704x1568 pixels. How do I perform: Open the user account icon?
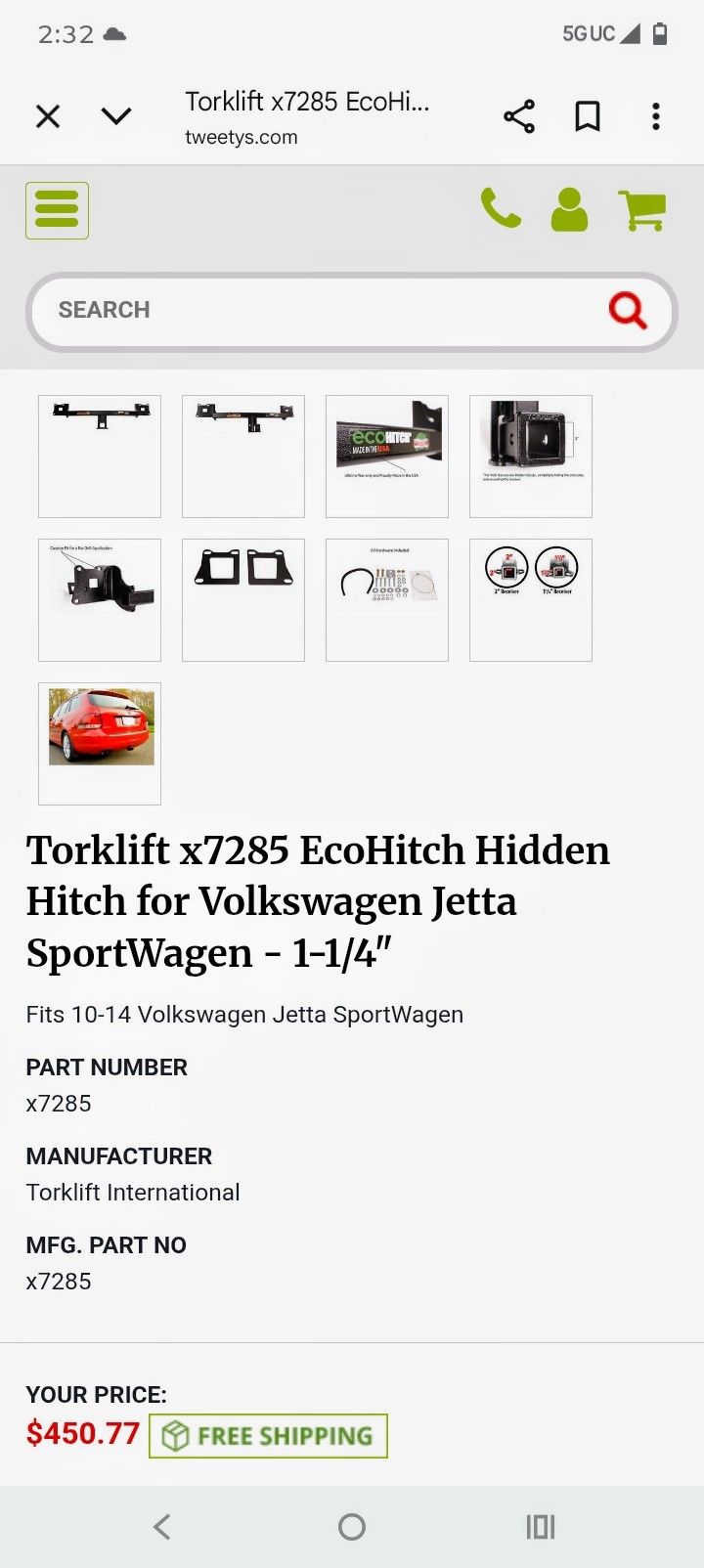569,209
